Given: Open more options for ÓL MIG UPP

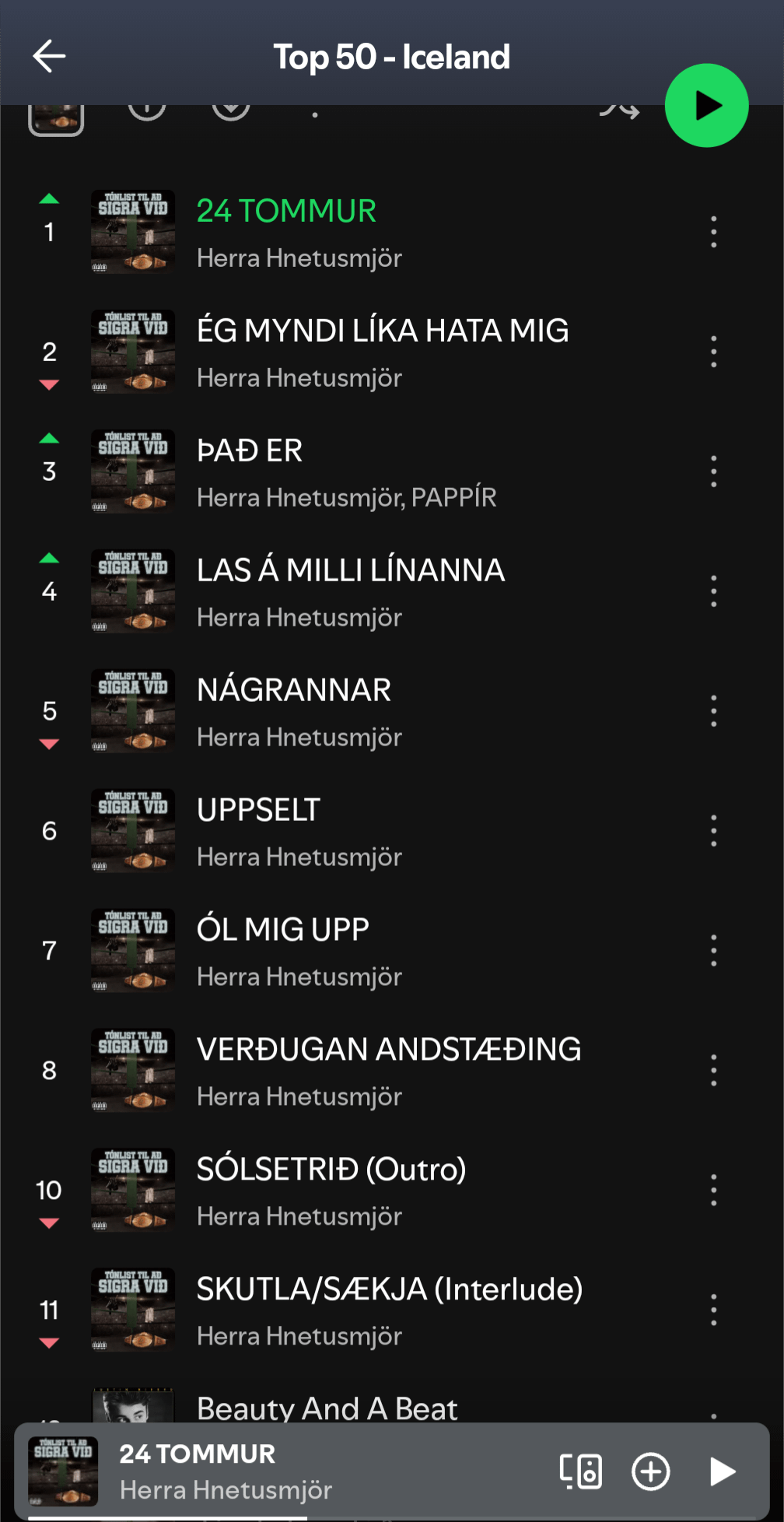Looking at the screenshot, I should tap(713, 951).
